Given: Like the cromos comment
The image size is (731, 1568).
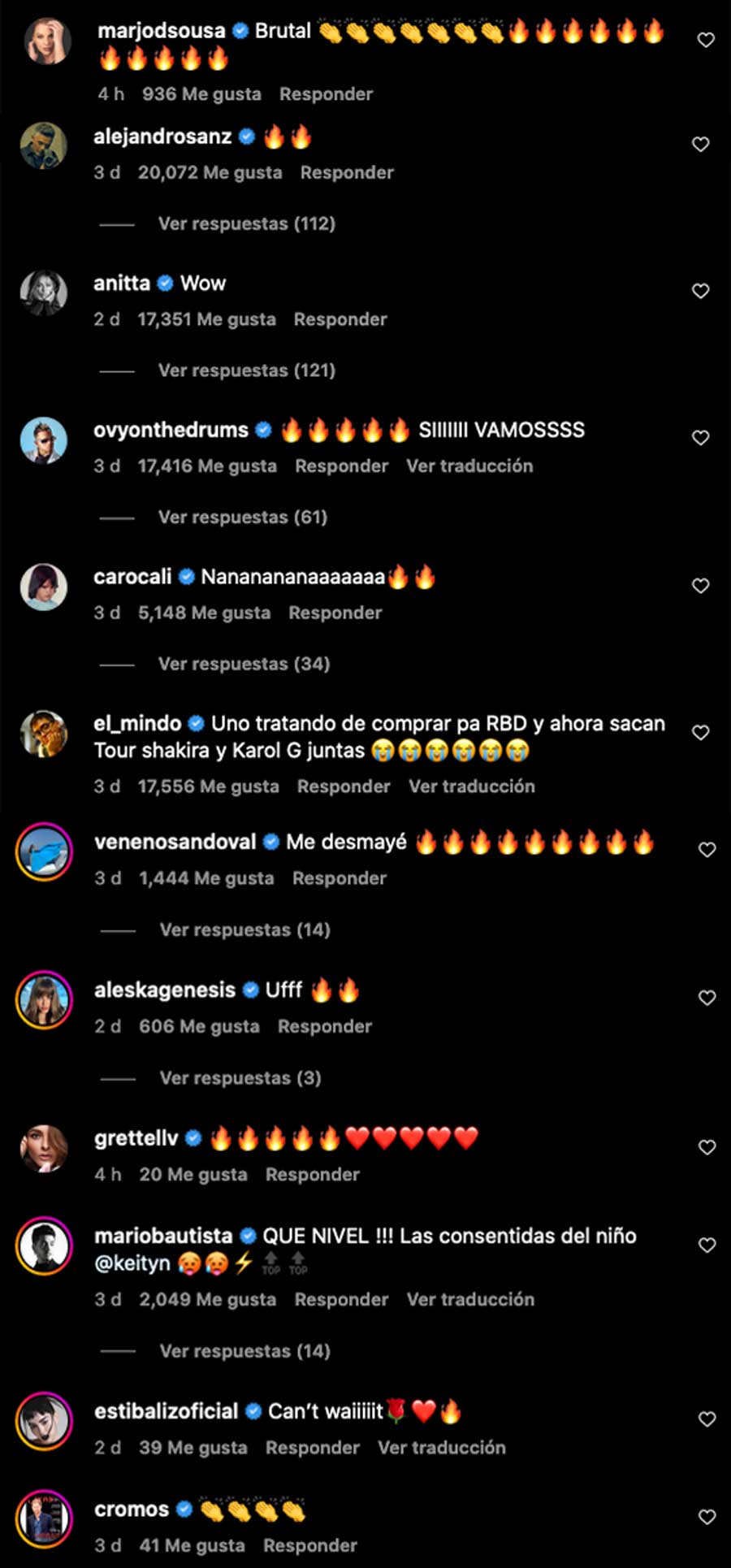Looking at the screenshot, I should pyautogui.click(x=707, y=1517).
